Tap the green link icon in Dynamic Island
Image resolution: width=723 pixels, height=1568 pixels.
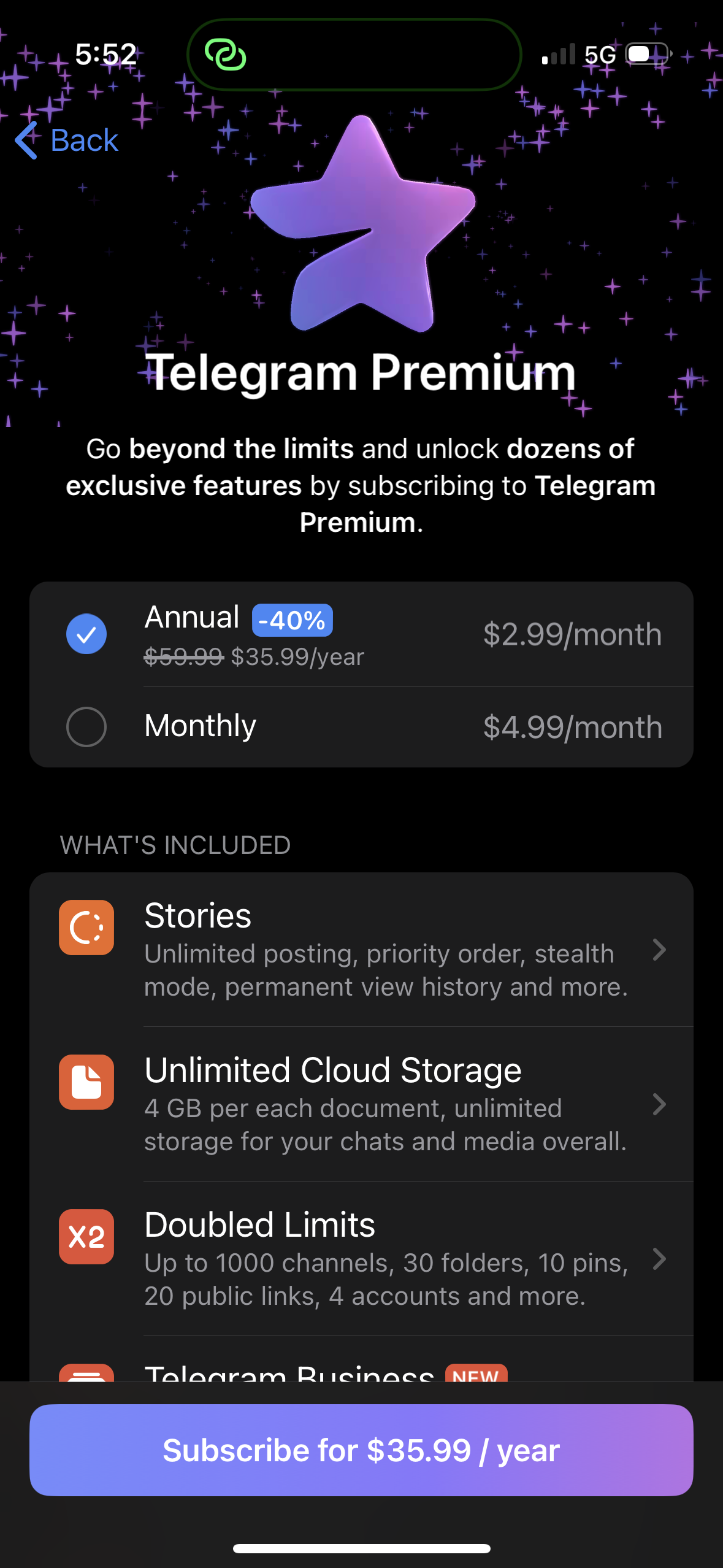coord(228,55)
